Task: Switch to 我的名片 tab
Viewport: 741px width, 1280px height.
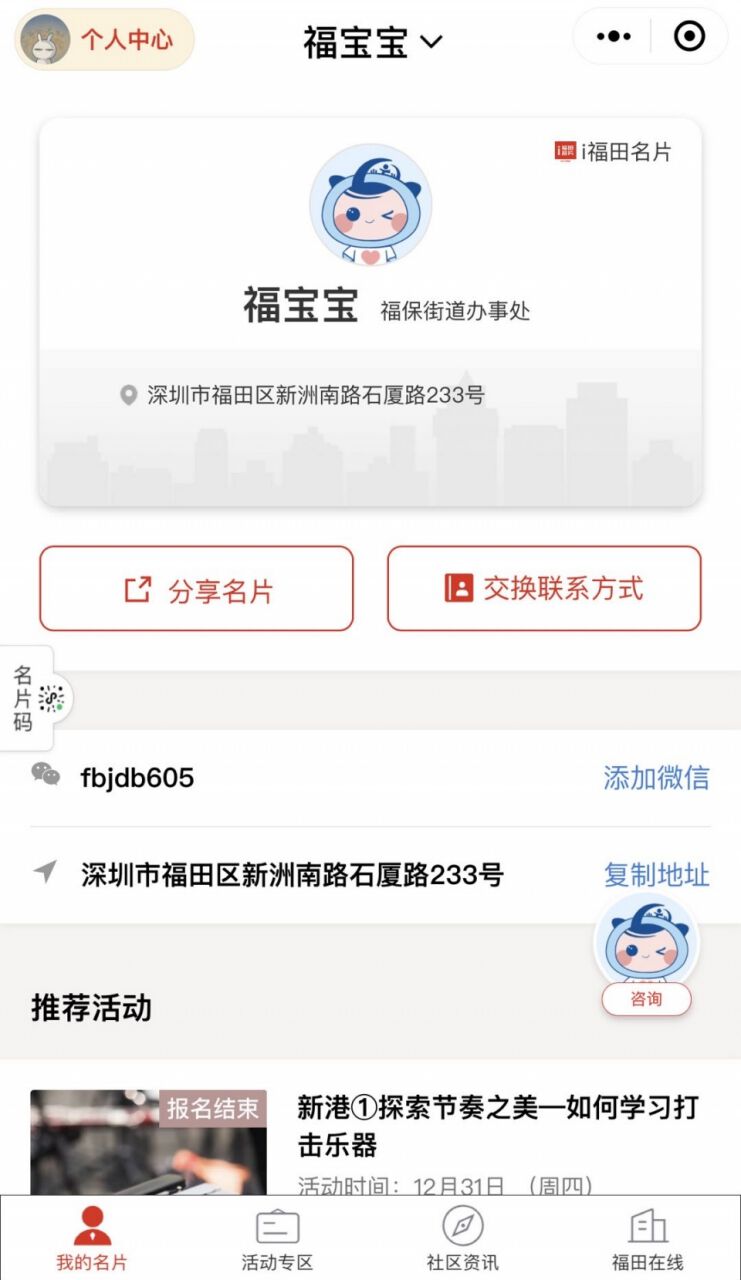Action: 92,1240
